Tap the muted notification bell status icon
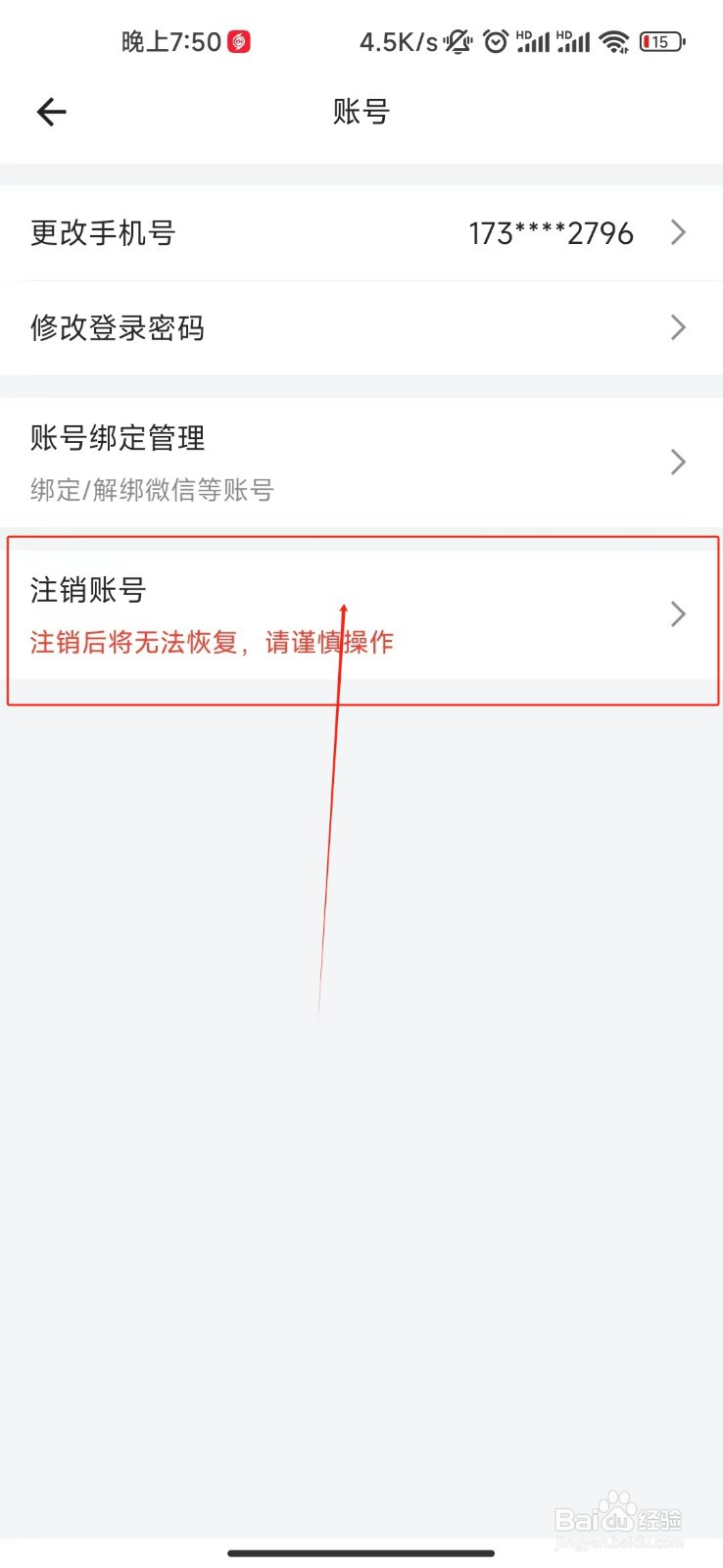This screenshot has width=723, height=1568. [457, 41]
